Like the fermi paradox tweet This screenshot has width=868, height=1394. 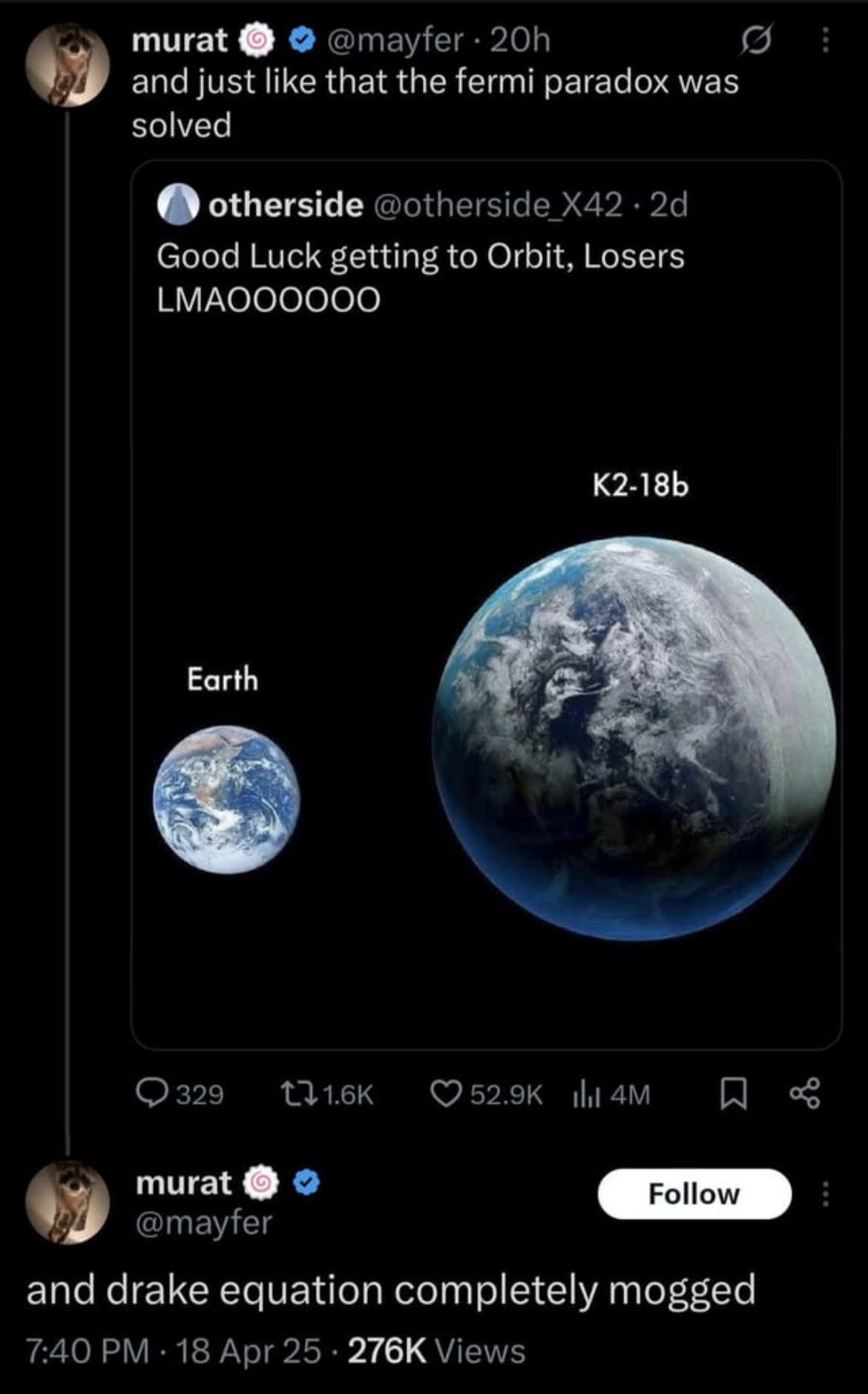[x=487, y=1094]
